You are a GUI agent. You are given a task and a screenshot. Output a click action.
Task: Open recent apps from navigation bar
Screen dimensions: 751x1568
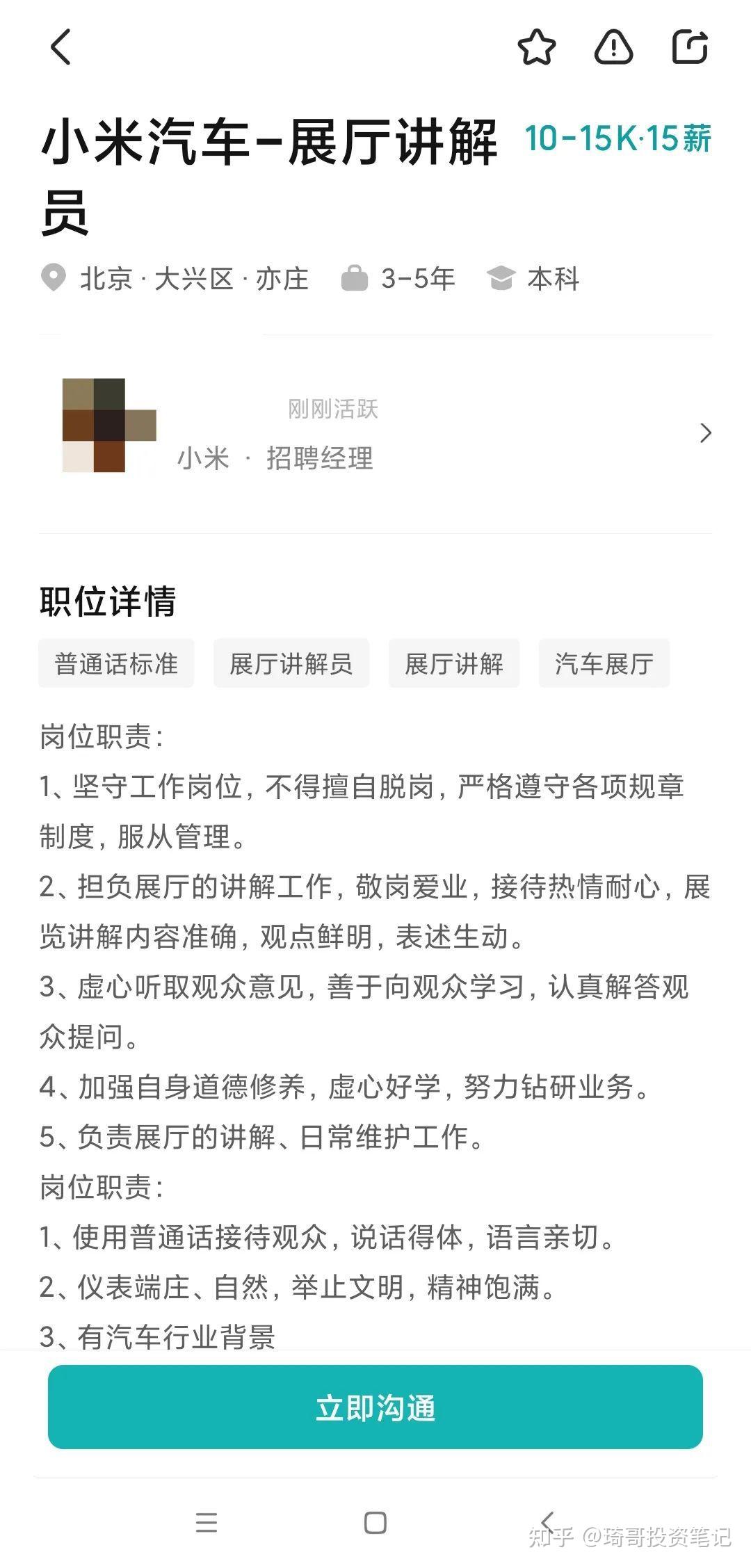pyautogui.click(x=207, y=1522)
